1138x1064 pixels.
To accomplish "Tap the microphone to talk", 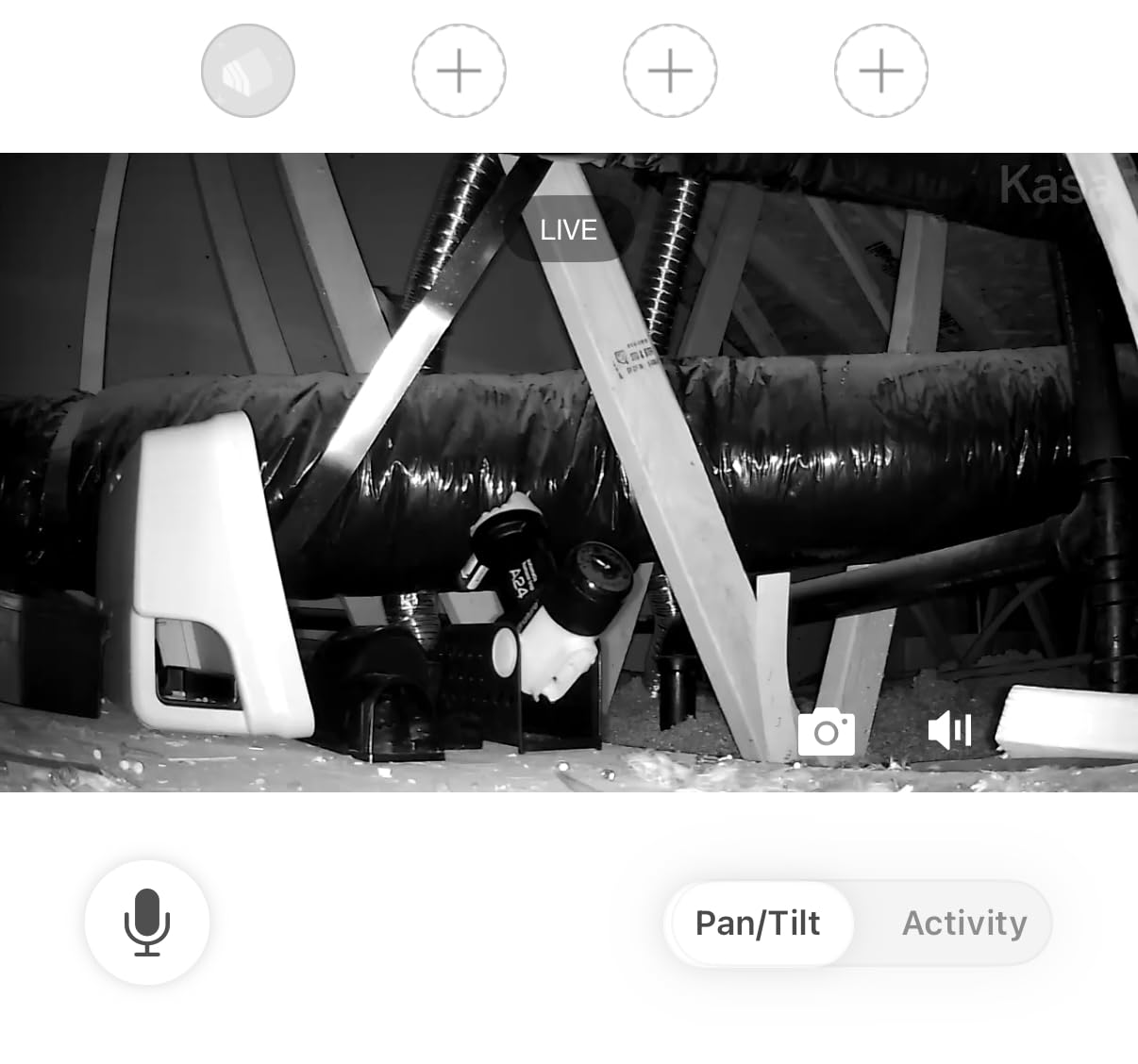I will (147, 922).
